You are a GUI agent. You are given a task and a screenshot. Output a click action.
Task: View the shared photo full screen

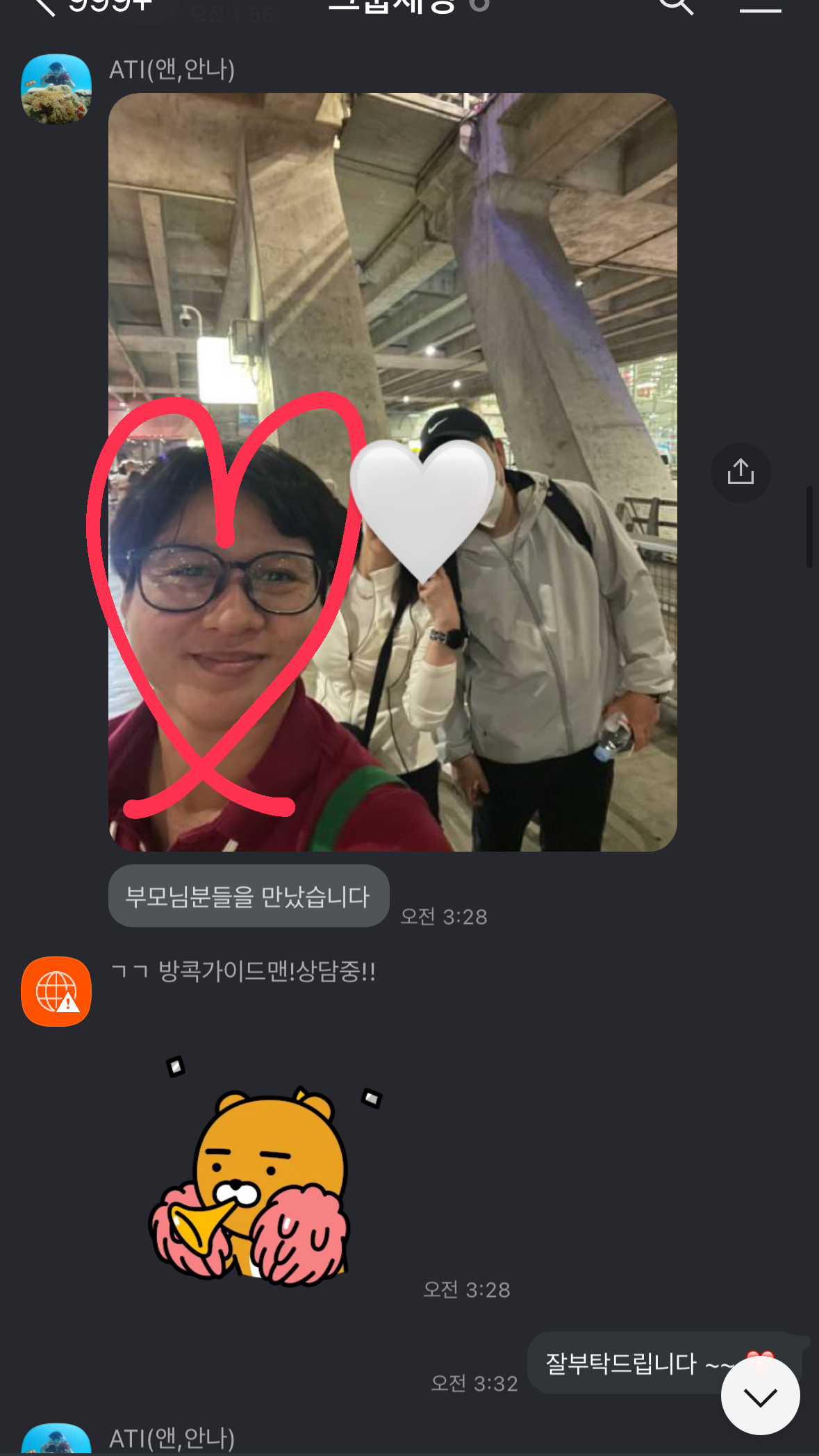[x=392, y=472]
